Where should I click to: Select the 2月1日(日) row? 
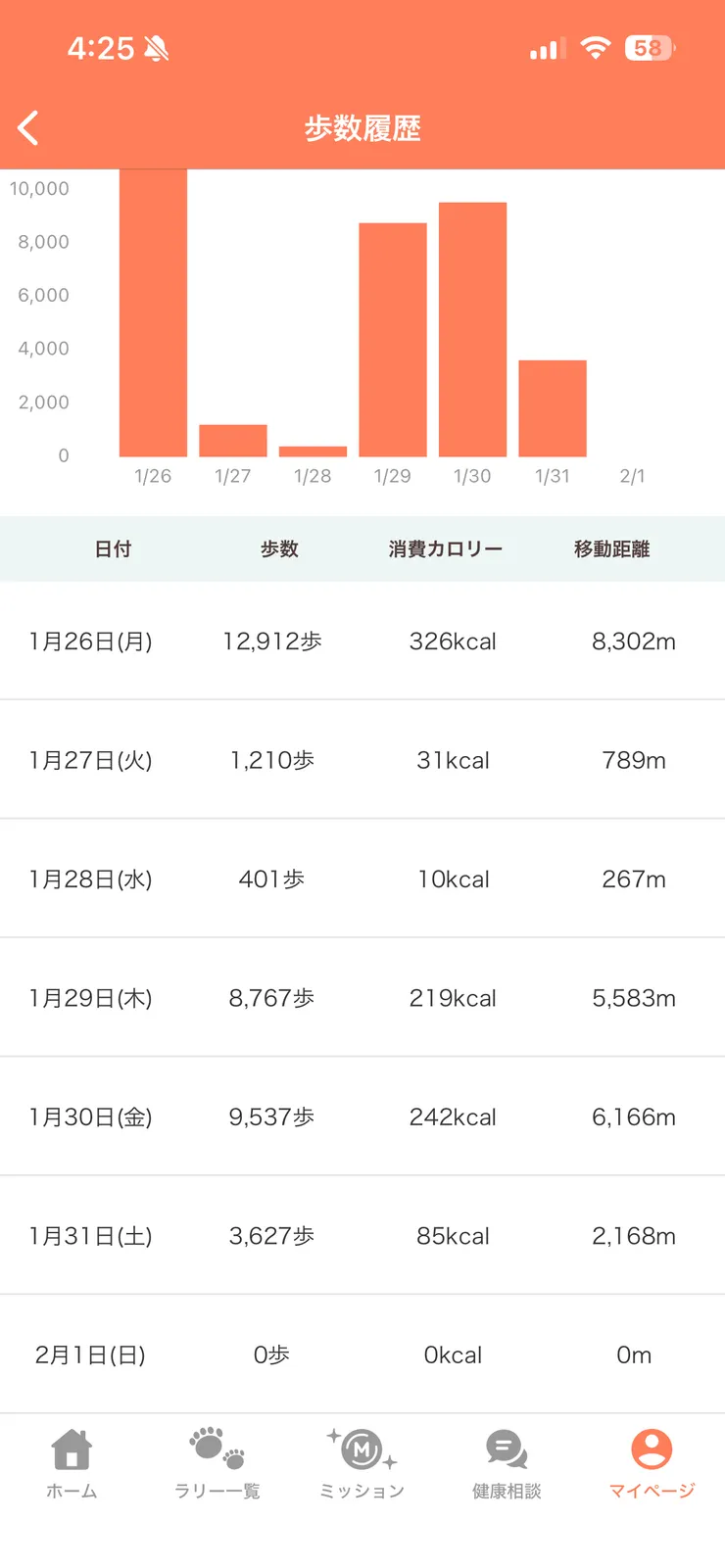[x=362, y=1354]
